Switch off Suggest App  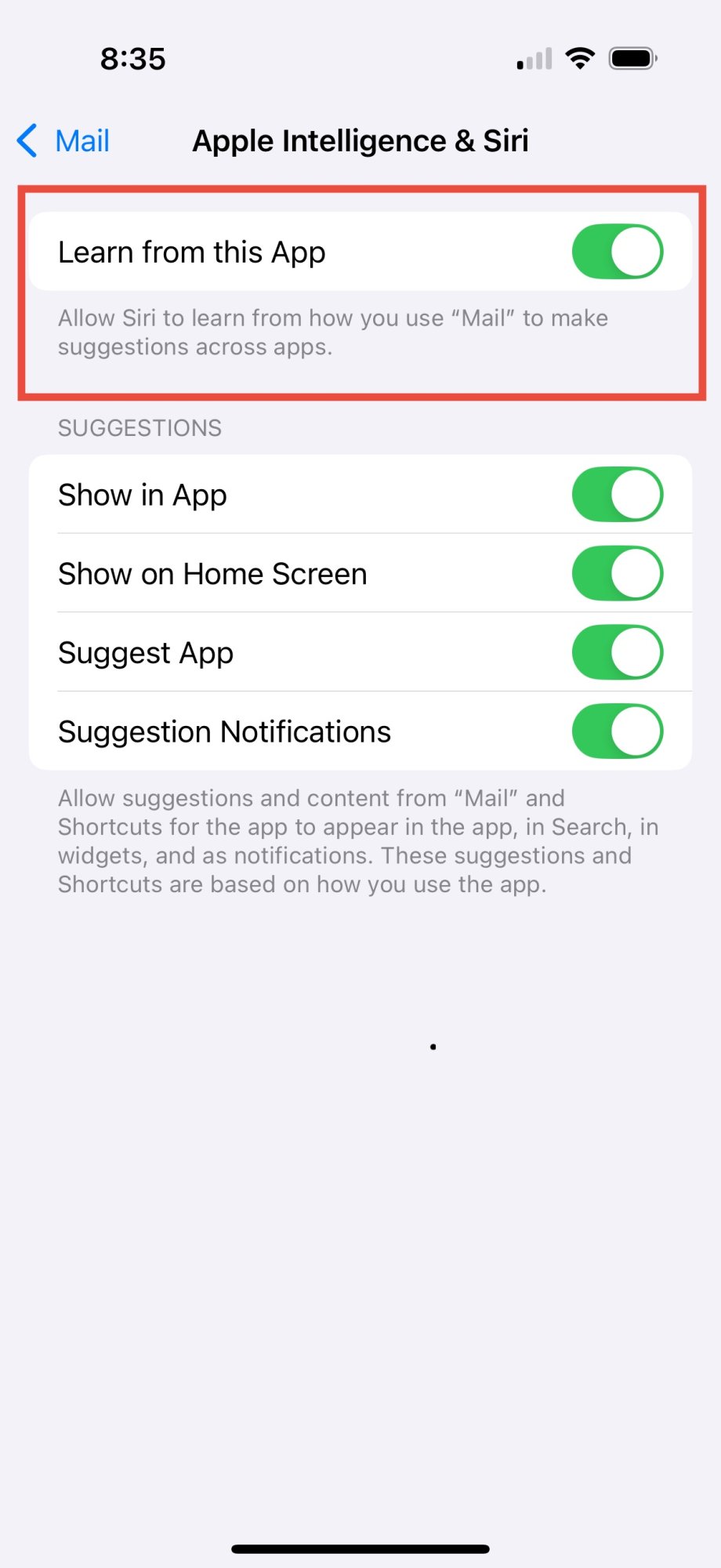(x=618, y=652)
